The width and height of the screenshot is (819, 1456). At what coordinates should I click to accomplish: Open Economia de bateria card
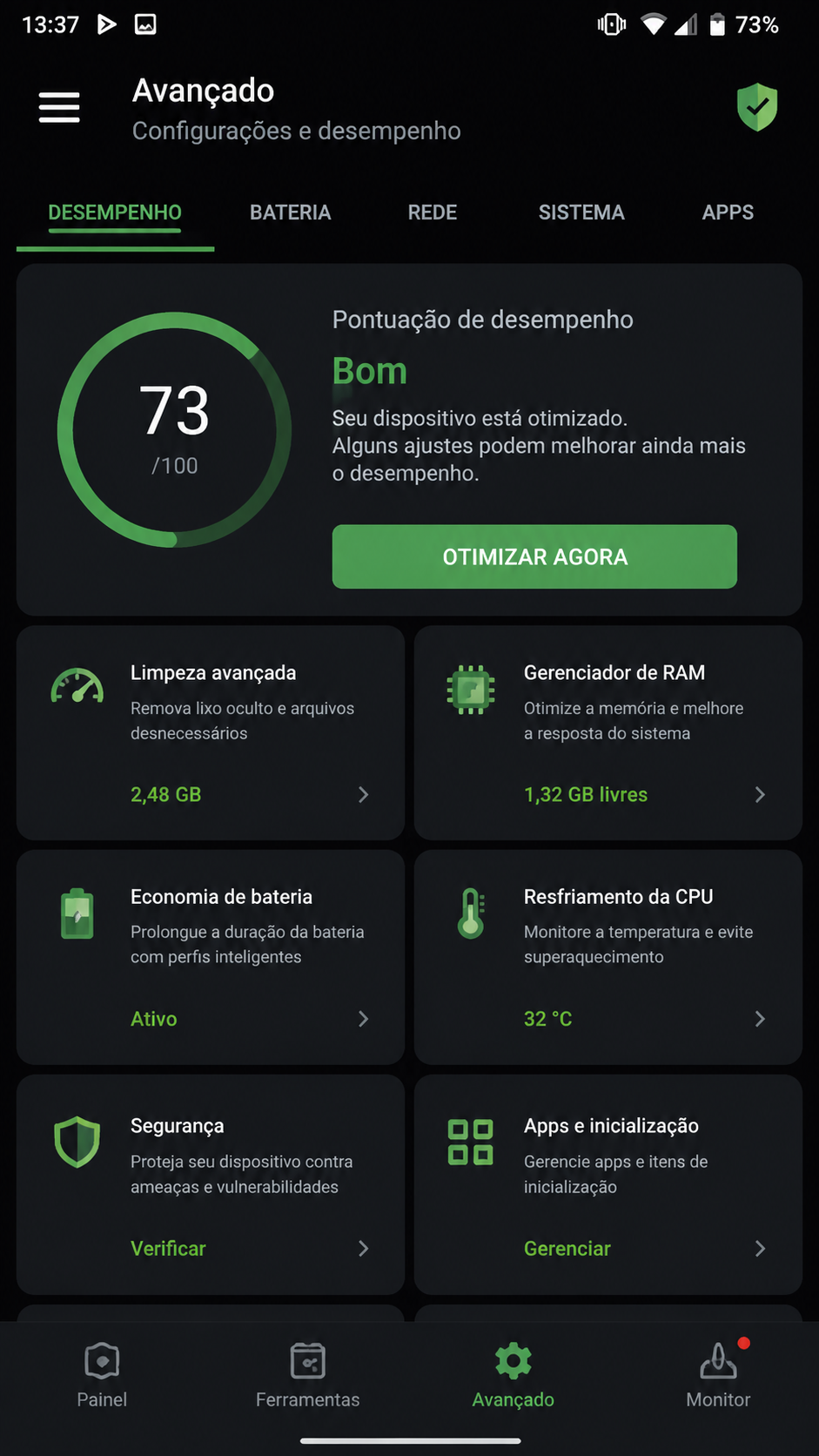coord(211,957)
